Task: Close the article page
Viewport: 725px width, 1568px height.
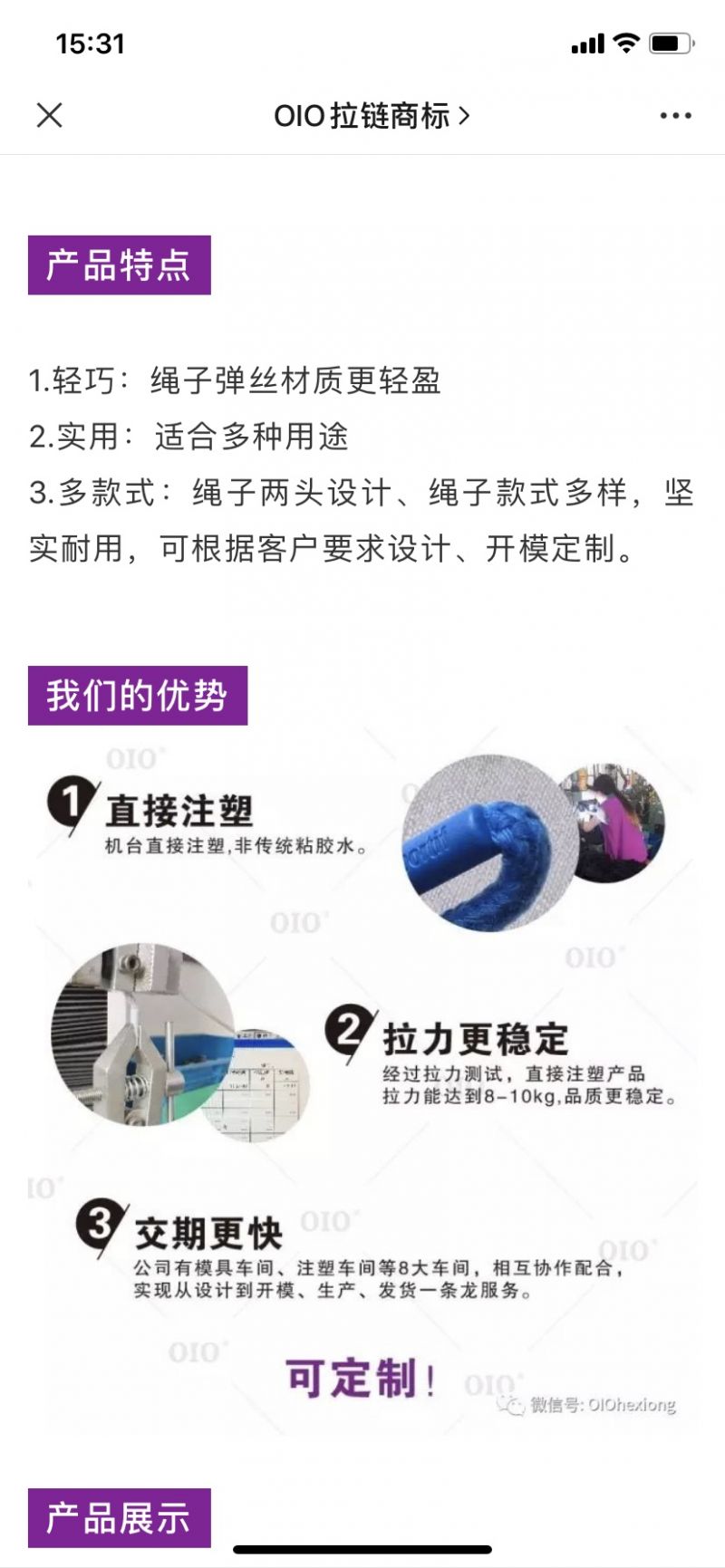Action: [x=49, y=115]
